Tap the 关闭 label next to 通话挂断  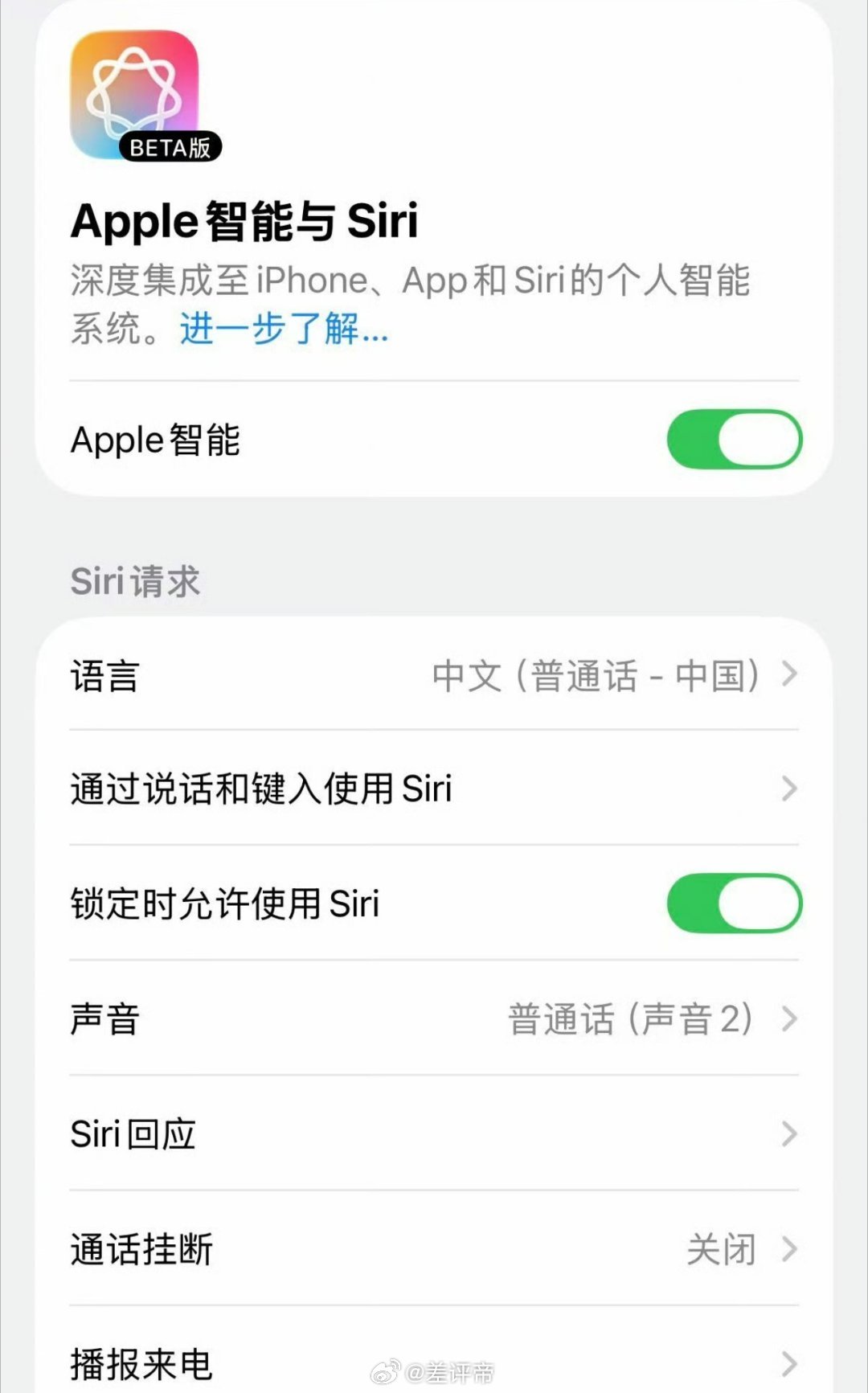pyautogui.click(x=723, y=1248)
